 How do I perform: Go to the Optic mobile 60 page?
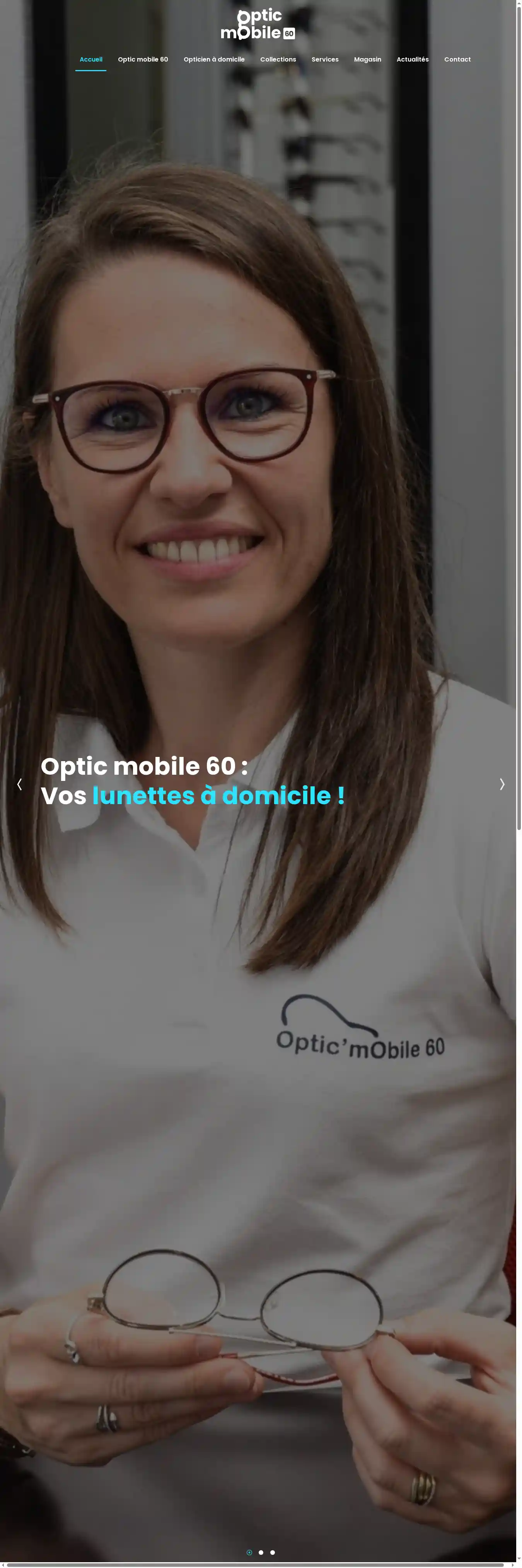coord(143,60)
